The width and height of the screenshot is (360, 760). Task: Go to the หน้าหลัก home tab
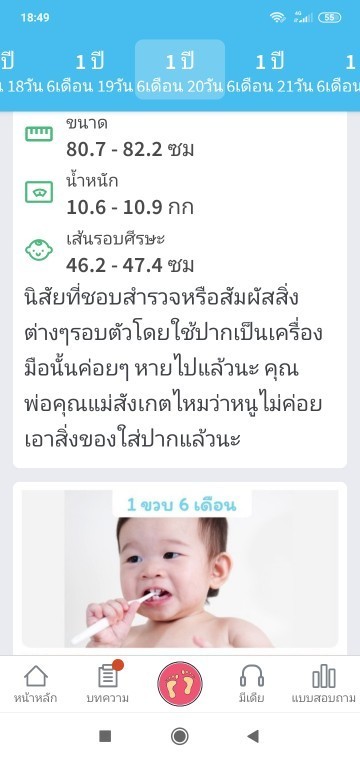[x=35, y=684]
